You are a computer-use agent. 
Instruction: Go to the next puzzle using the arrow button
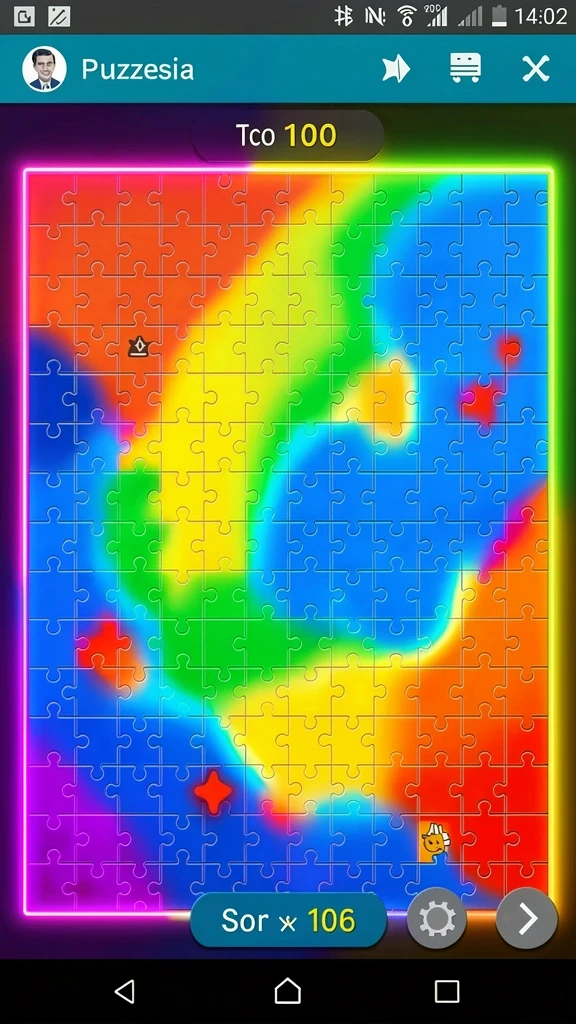527,919
